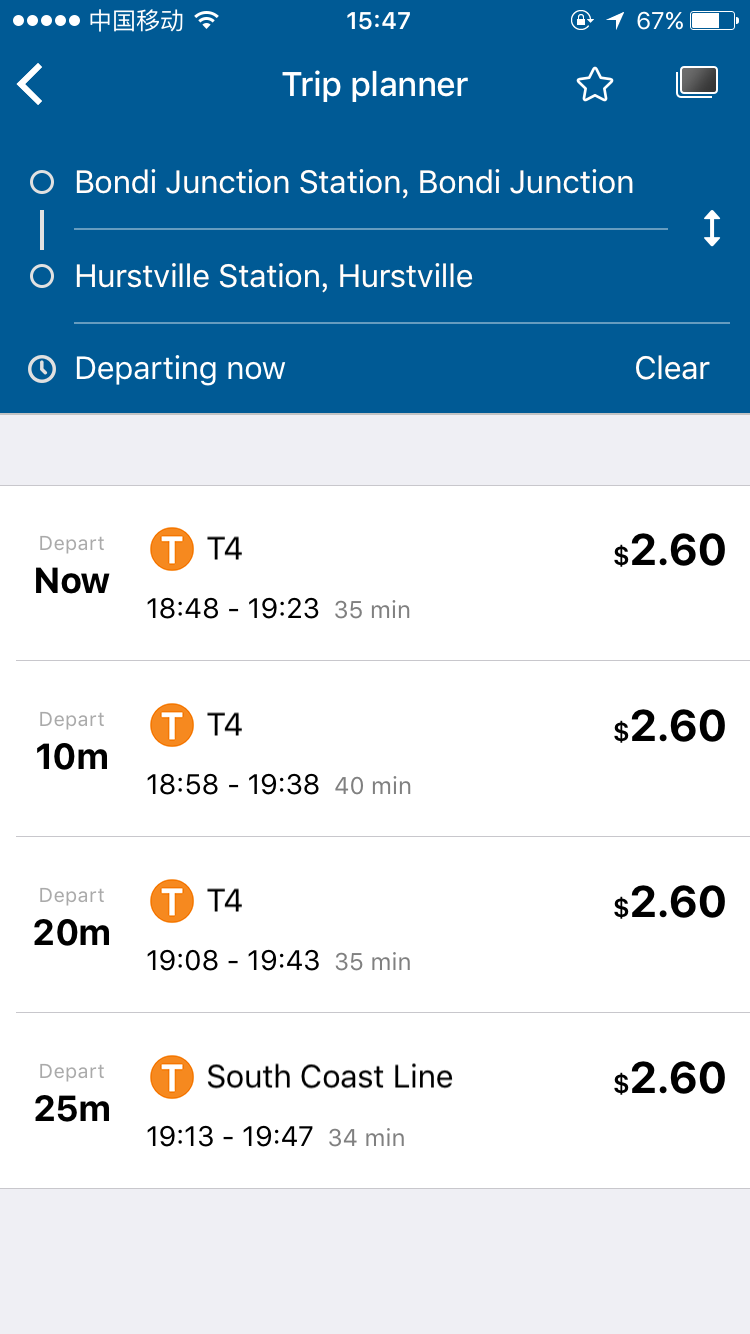
Task: Select the T4 trip departing in 20m
Action: click(375, 925)
